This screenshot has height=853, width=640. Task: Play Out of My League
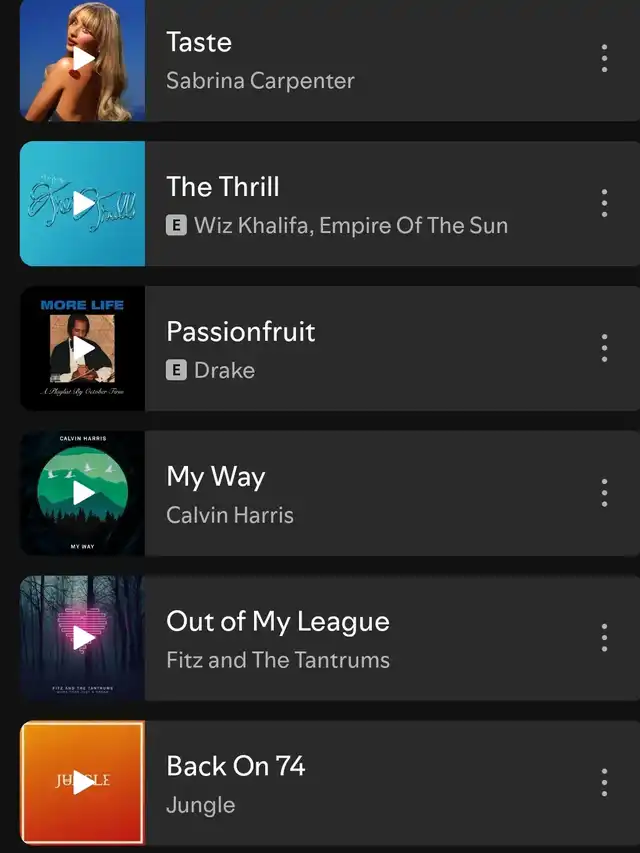pyautogui.click(x=83, y=638)
